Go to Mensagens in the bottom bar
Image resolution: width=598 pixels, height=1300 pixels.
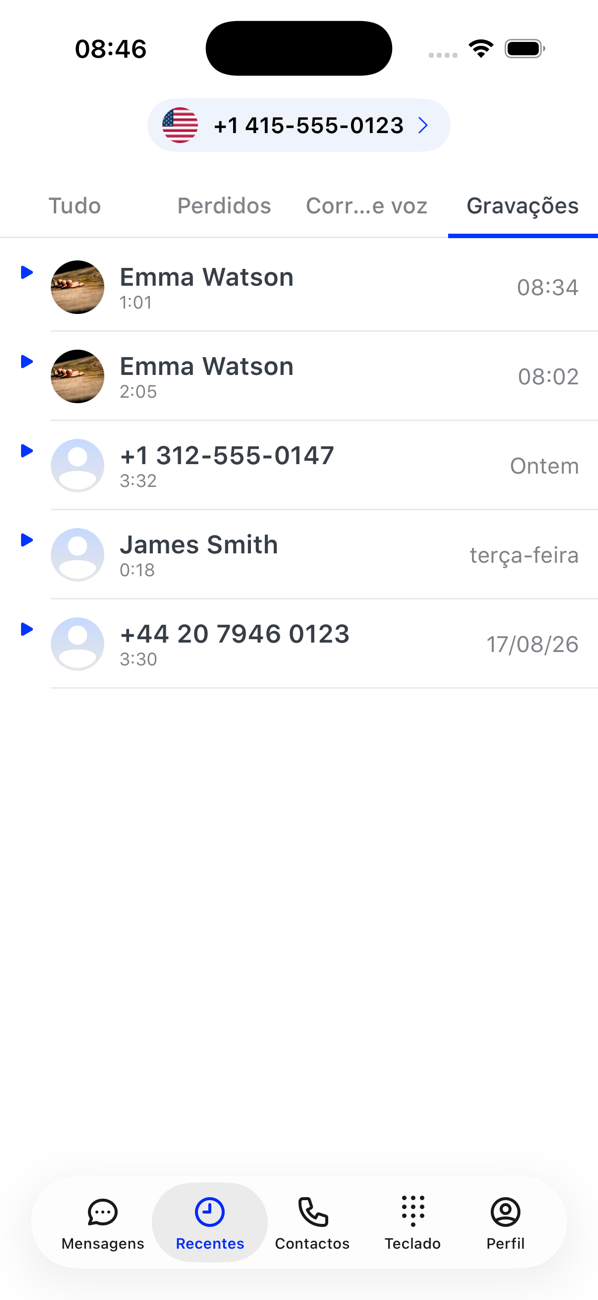click(x=103, y=1223)
